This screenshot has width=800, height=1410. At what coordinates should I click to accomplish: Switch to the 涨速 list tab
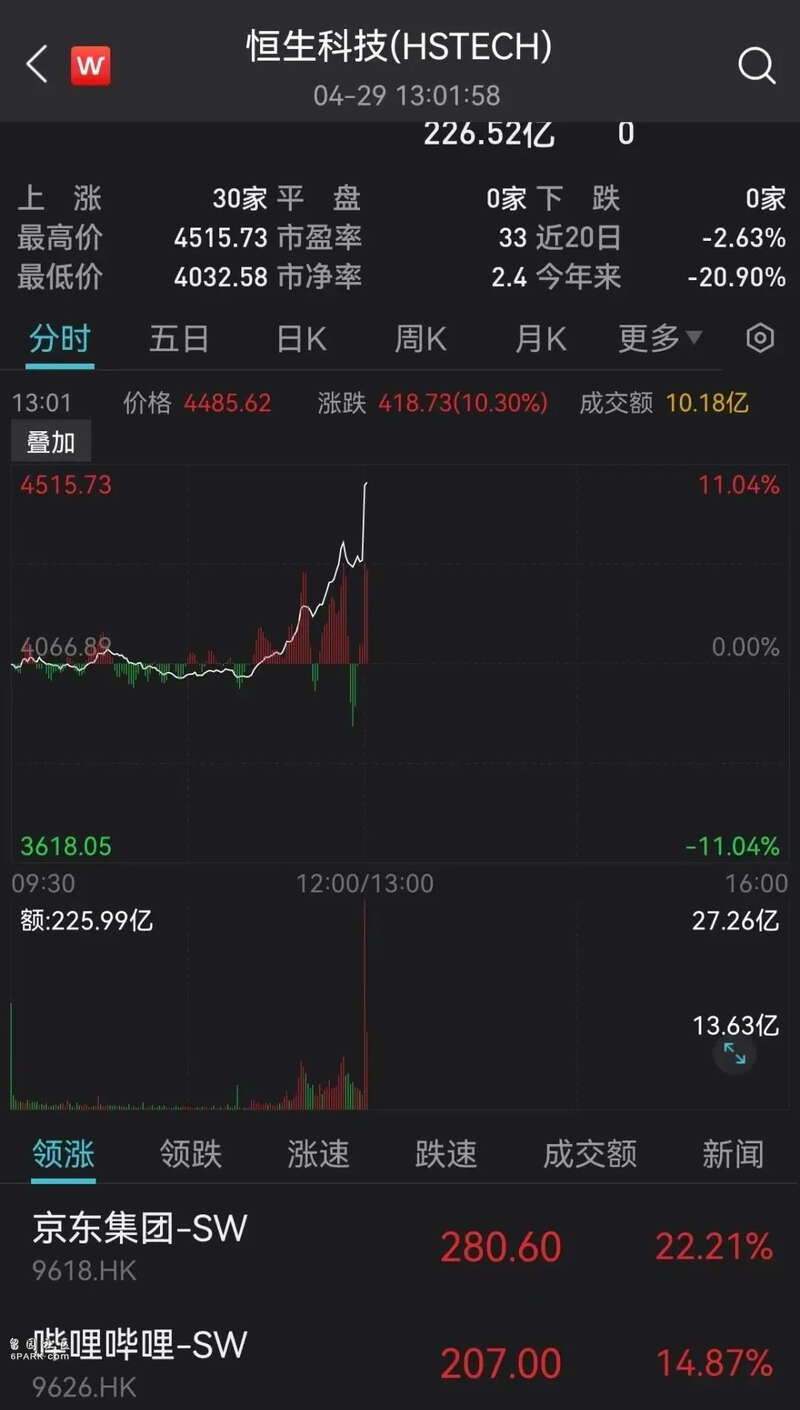[319, 1154]
